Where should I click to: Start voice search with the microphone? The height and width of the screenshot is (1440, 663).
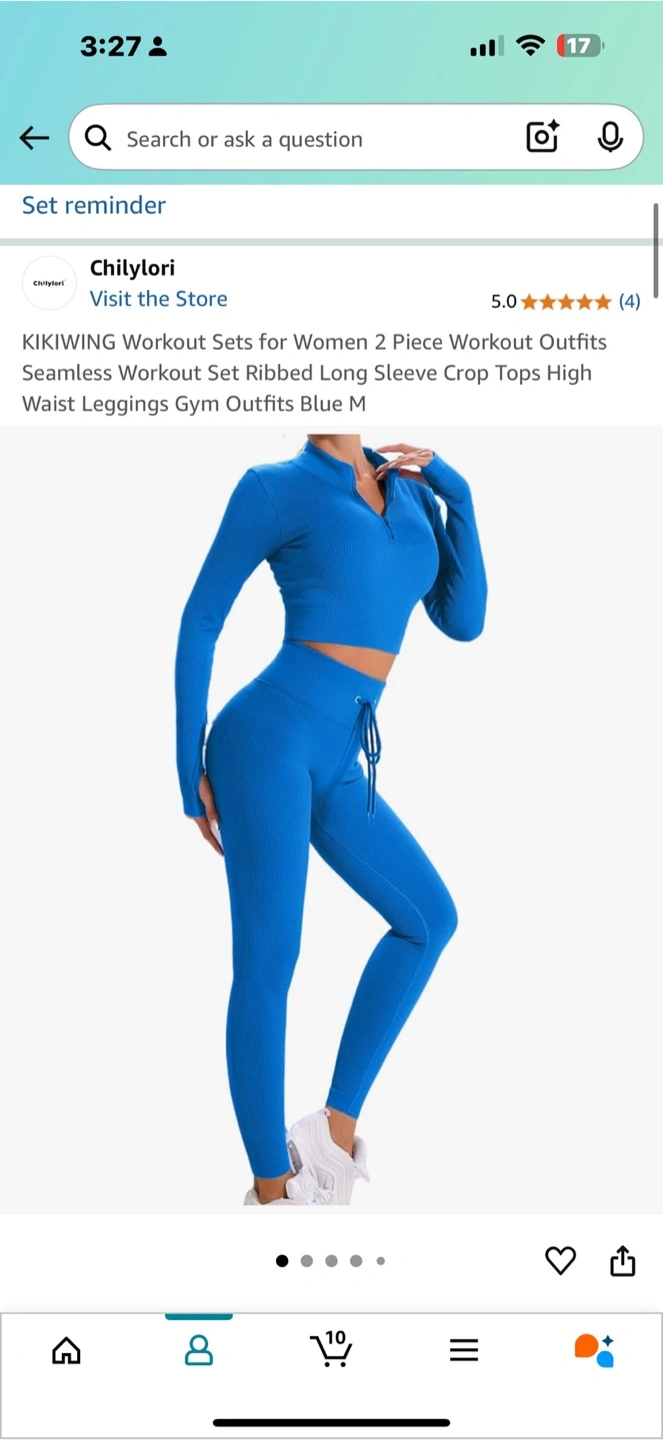point(610,138)
